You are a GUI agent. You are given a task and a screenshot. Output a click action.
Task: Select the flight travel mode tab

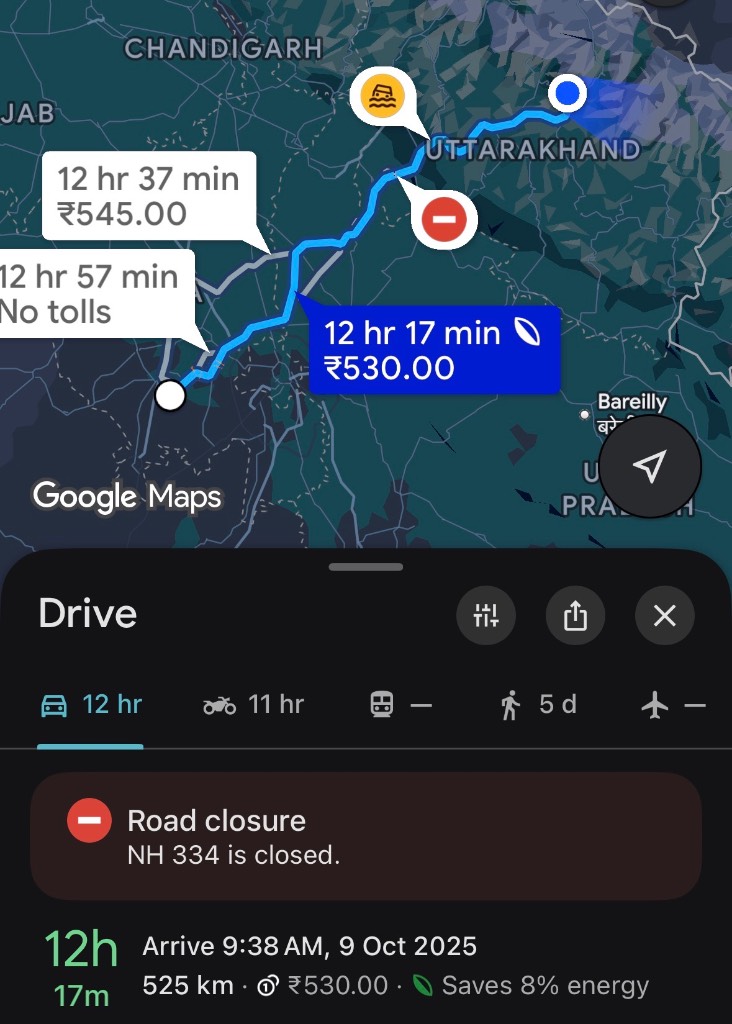[x=673, y=705]
